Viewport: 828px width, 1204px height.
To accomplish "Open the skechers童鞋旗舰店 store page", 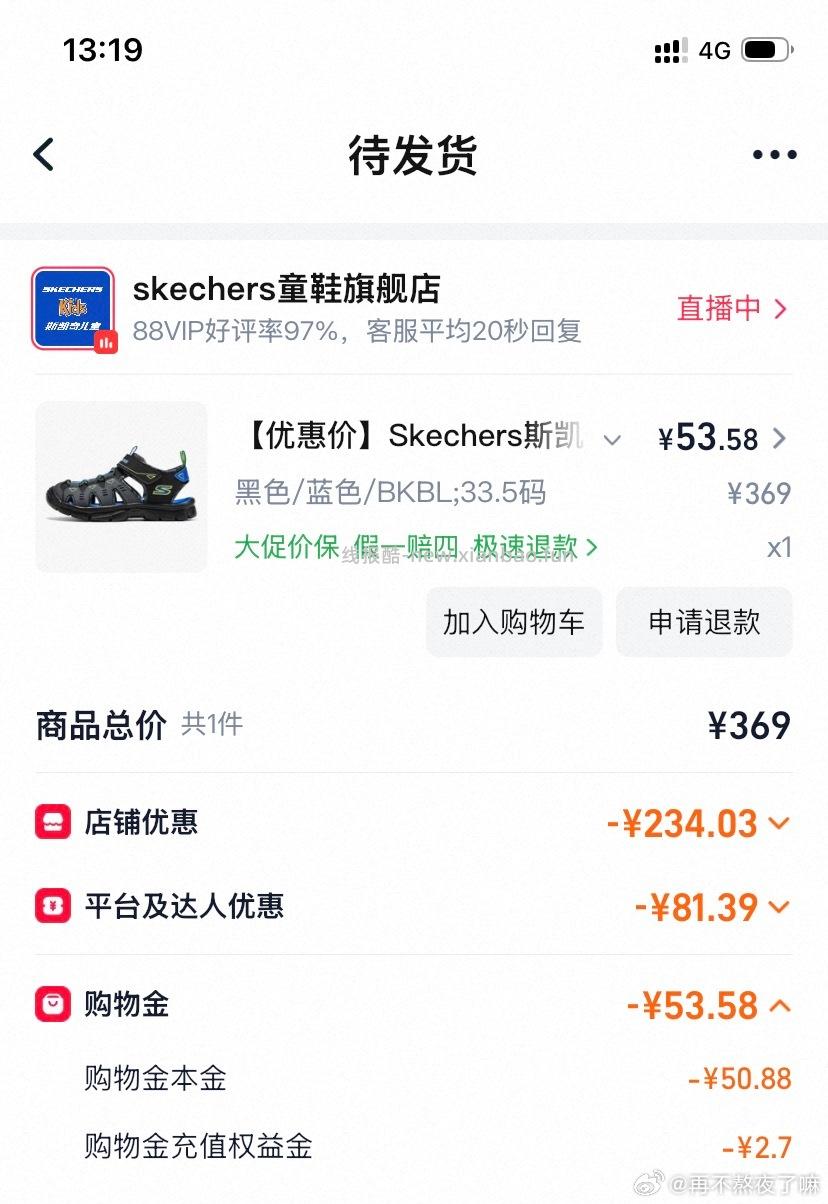I will (x=287, y=290).
